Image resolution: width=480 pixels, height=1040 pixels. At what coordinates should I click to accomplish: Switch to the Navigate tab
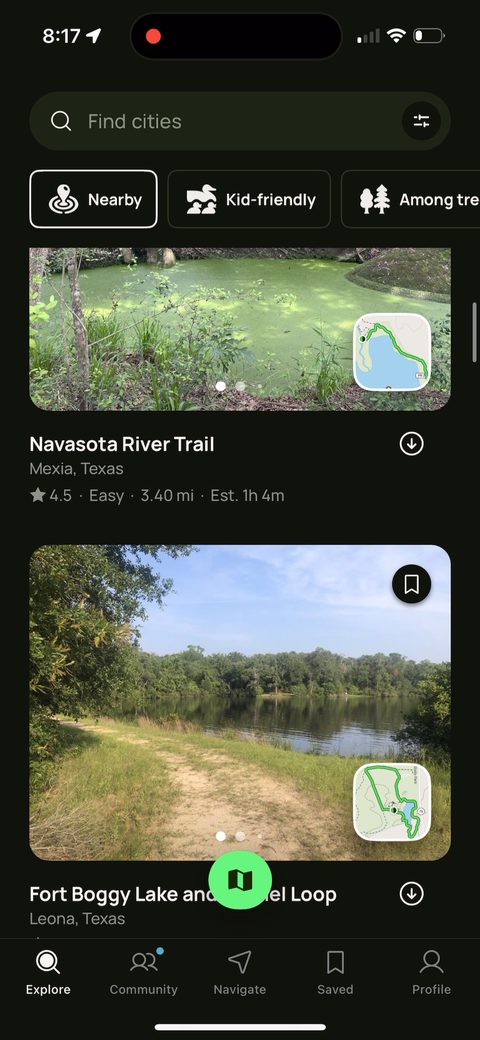pos(239,972)
